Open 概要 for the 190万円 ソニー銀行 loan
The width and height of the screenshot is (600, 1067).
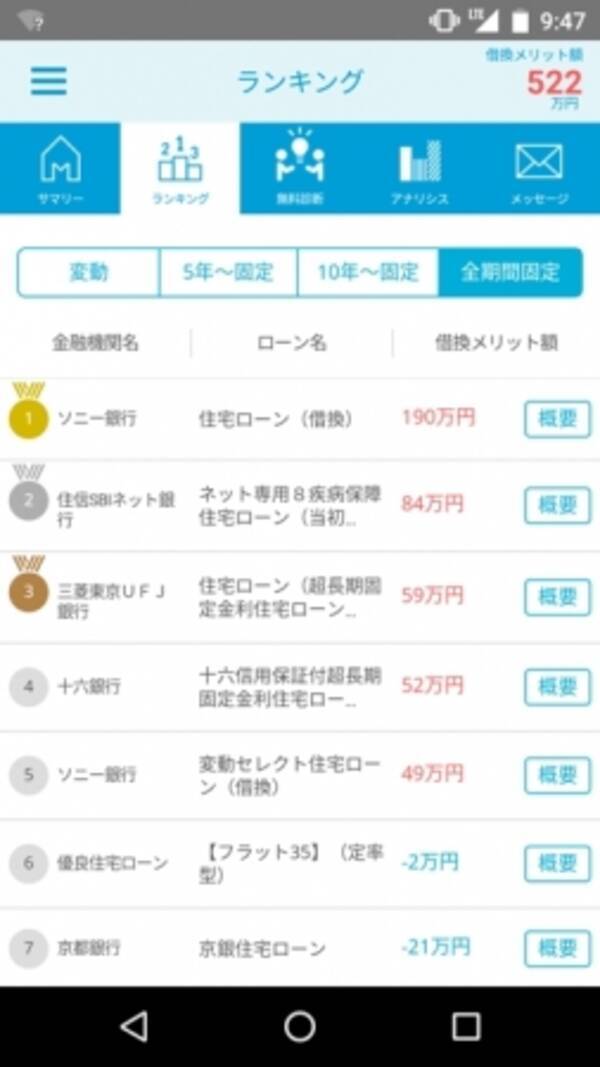[x=557, y=419]
